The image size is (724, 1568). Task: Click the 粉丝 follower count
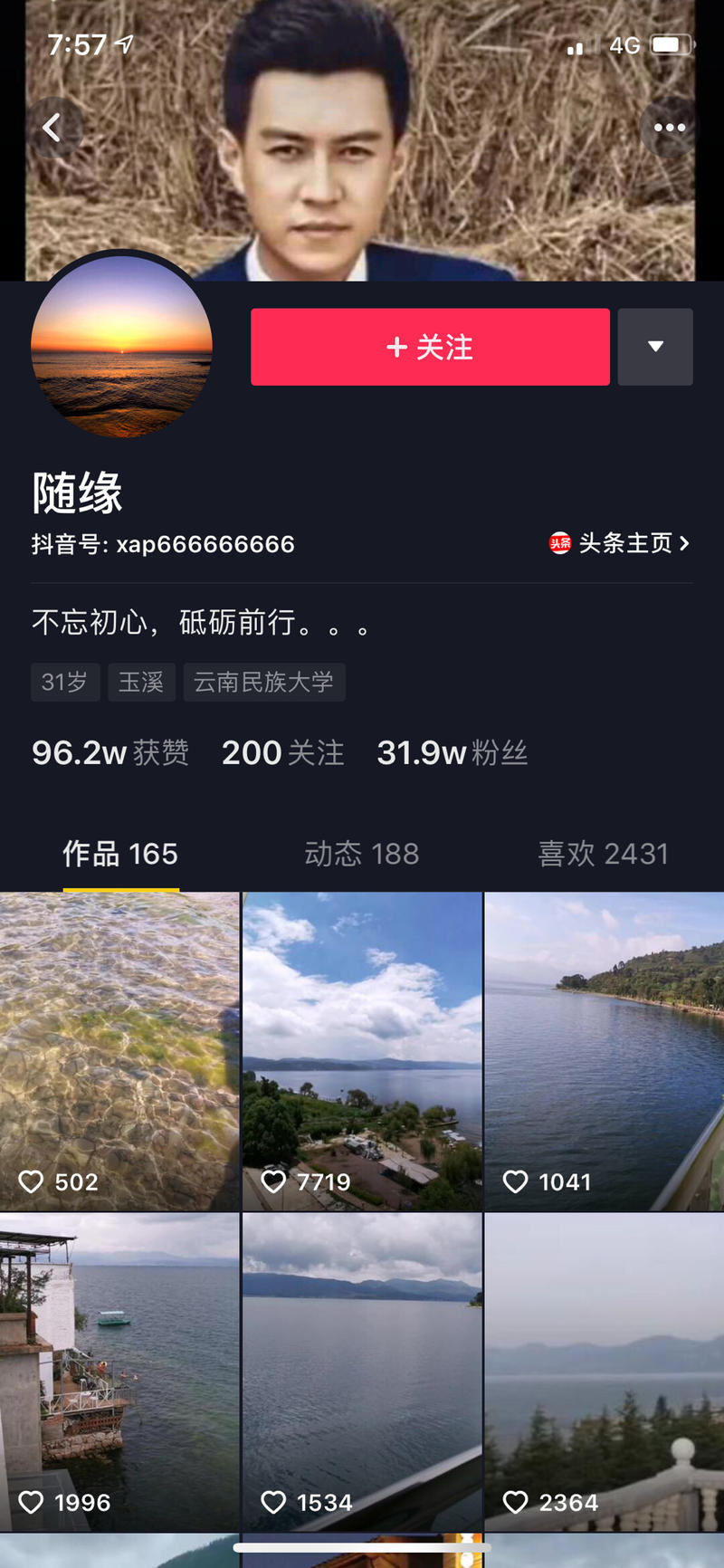click(x=452, y=752)
